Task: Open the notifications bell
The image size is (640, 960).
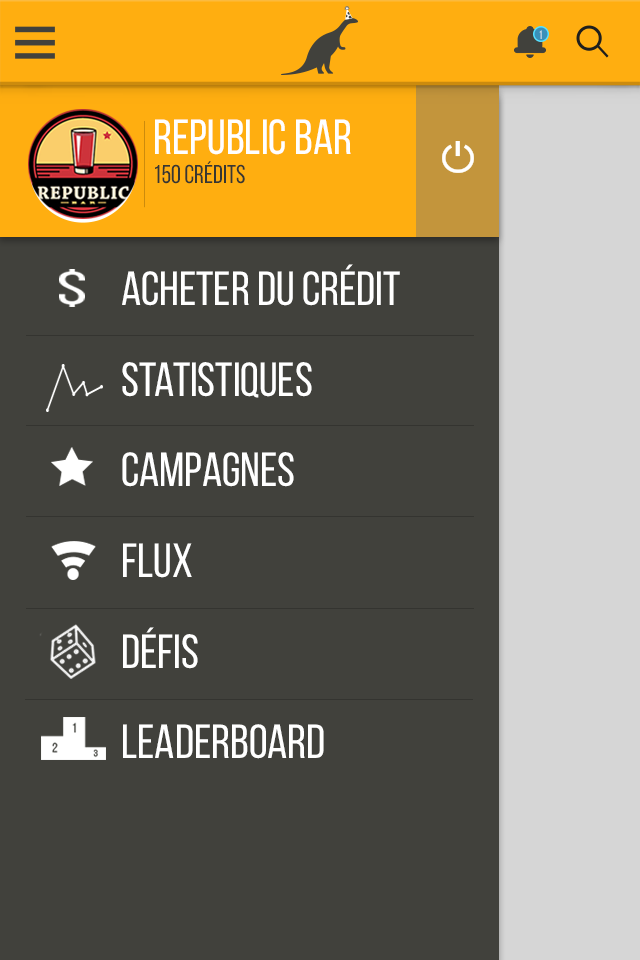Action: 530,42
